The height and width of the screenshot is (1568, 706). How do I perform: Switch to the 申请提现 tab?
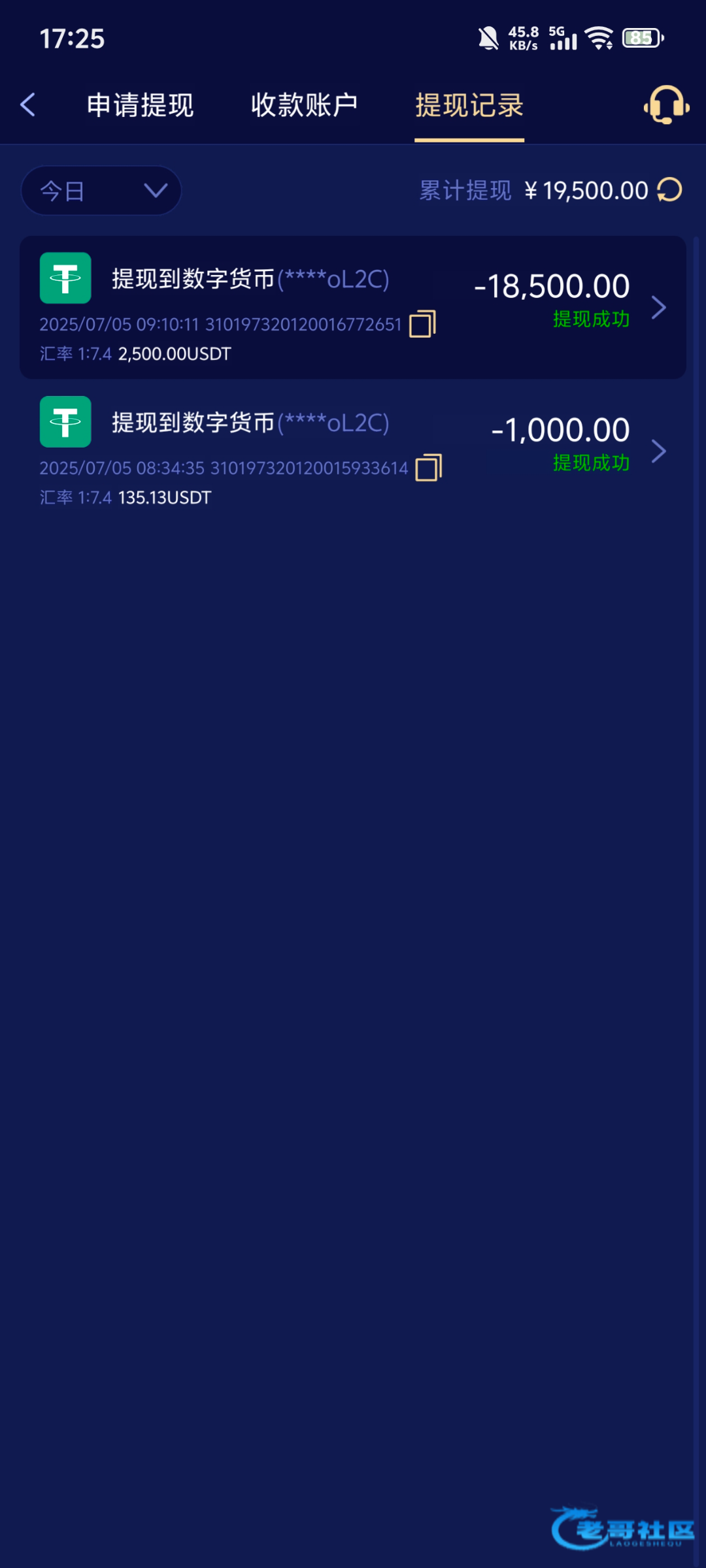(x=140, y=105)
